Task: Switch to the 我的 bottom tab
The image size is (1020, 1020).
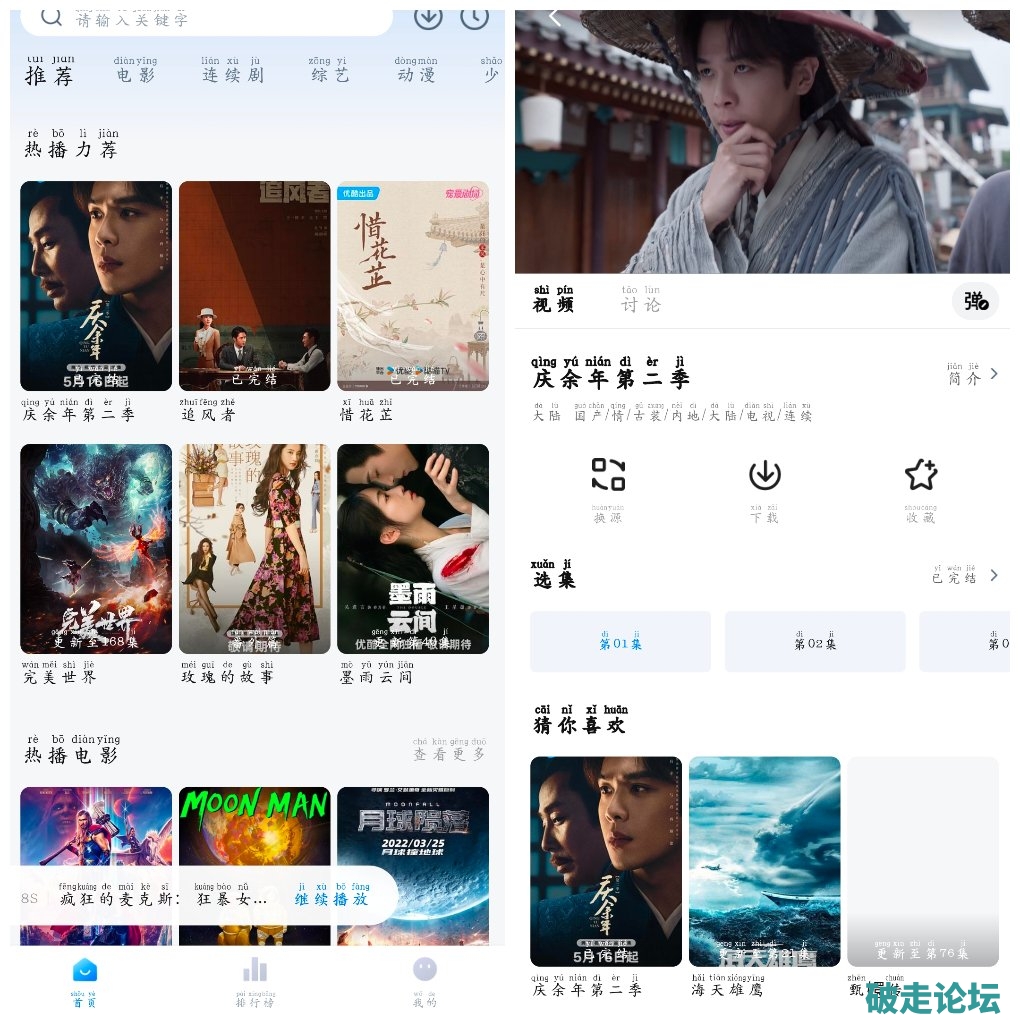Action: 425,980
